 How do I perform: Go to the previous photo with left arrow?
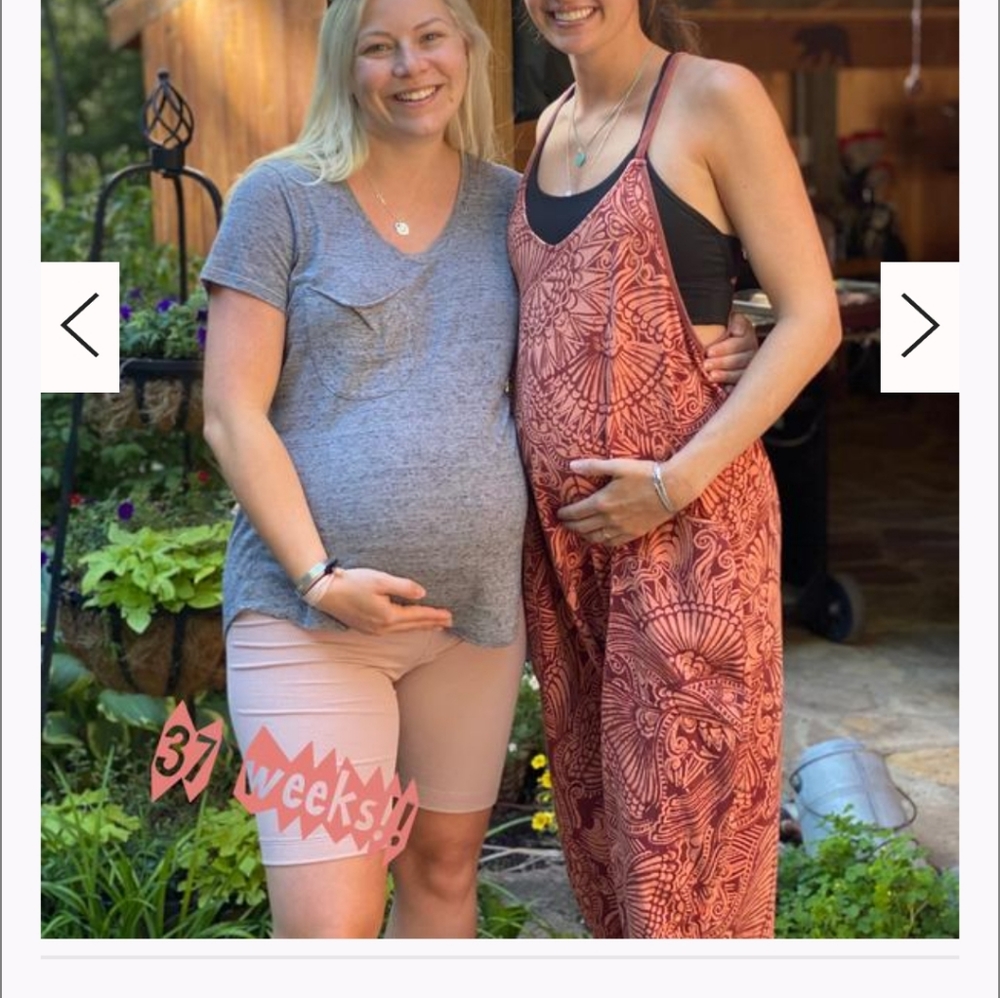[x=80, y=326]
